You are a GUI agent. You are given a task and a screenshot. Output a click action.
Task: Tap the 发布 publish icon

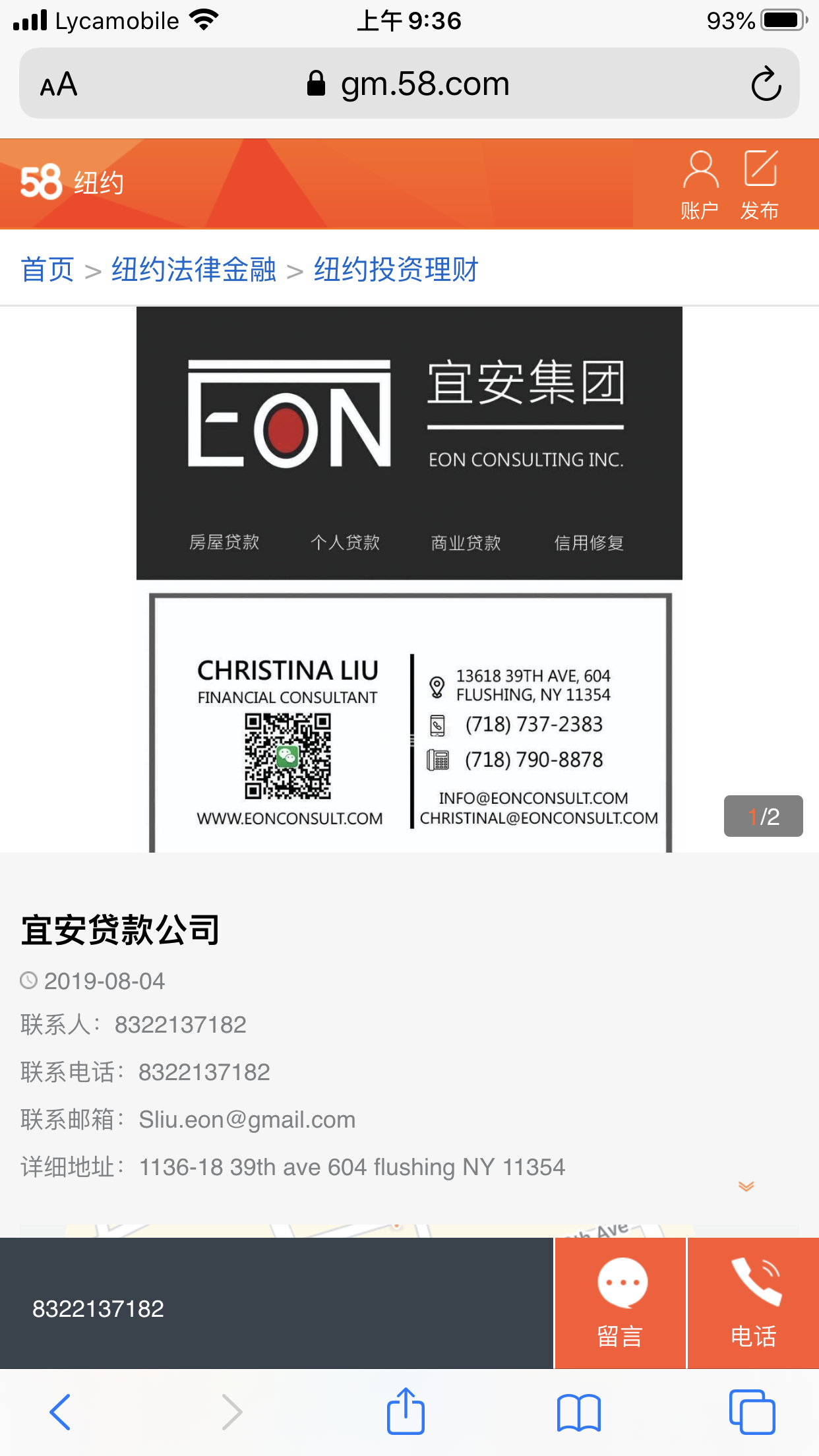click(x=760, y=185)
